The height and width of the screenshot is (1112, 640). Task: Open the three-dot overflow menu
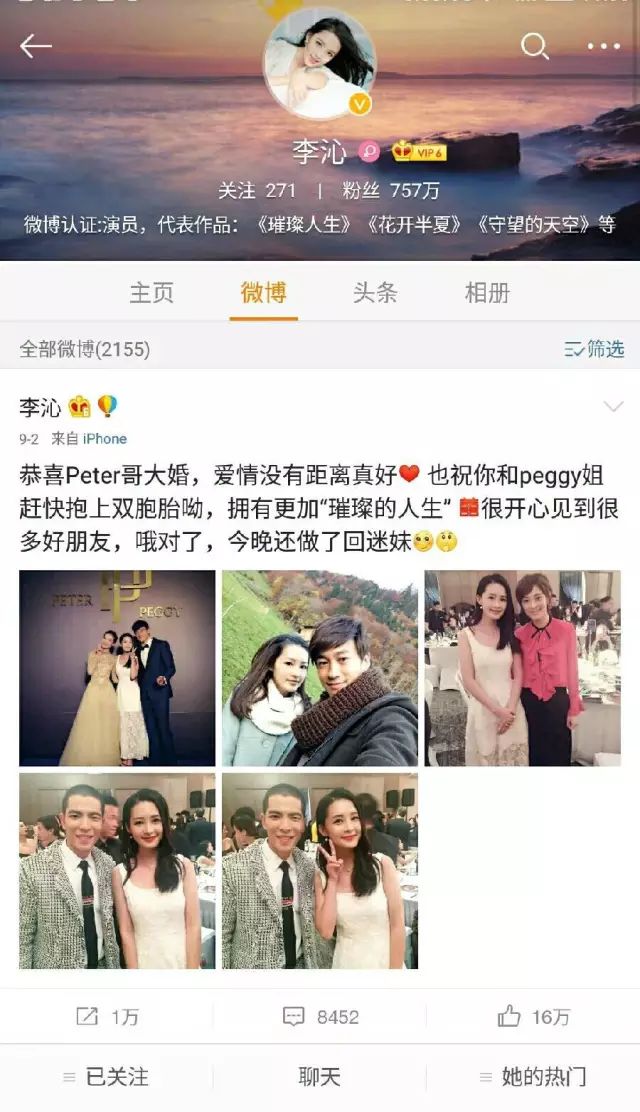(604, 46)
